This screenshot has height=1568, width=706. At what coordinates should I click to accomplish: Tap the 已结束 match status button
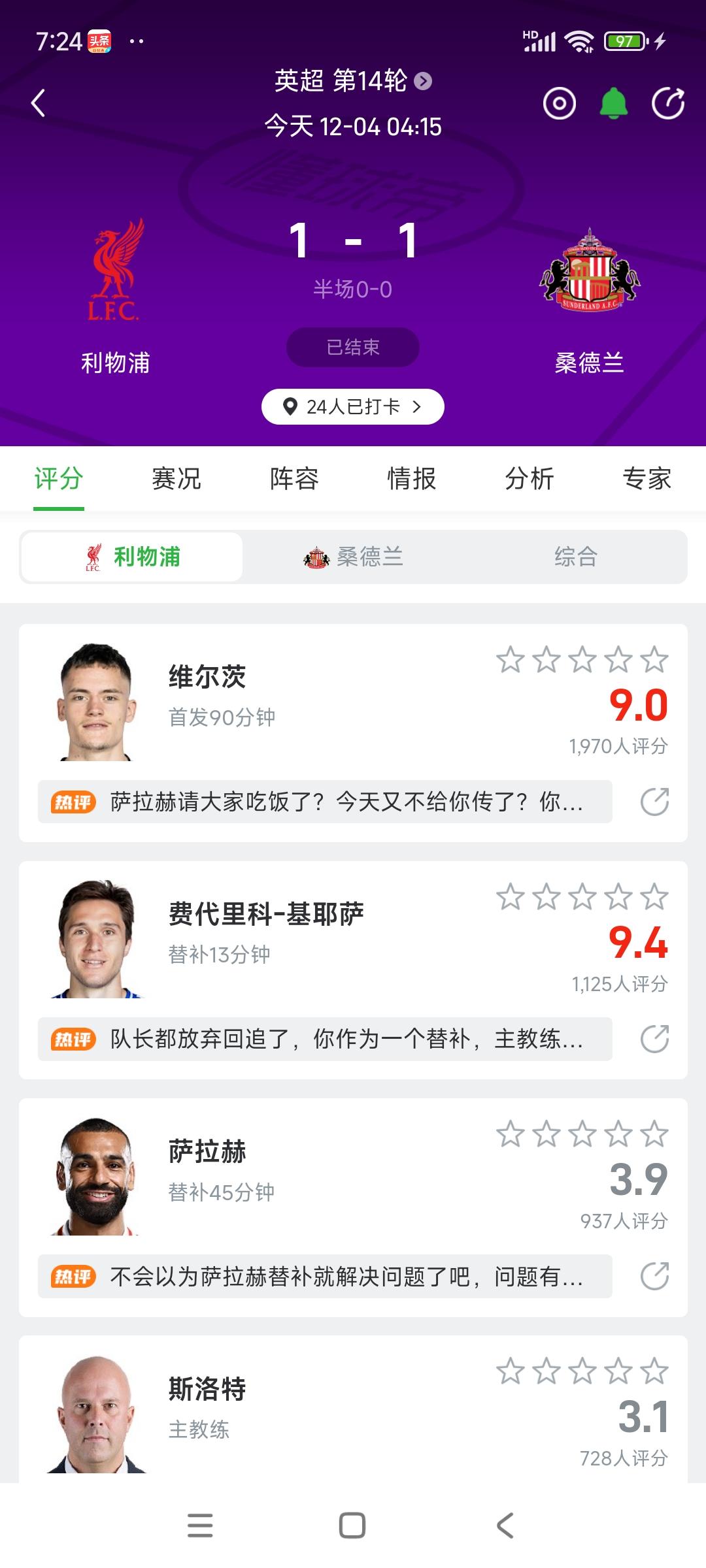point(352,347)
